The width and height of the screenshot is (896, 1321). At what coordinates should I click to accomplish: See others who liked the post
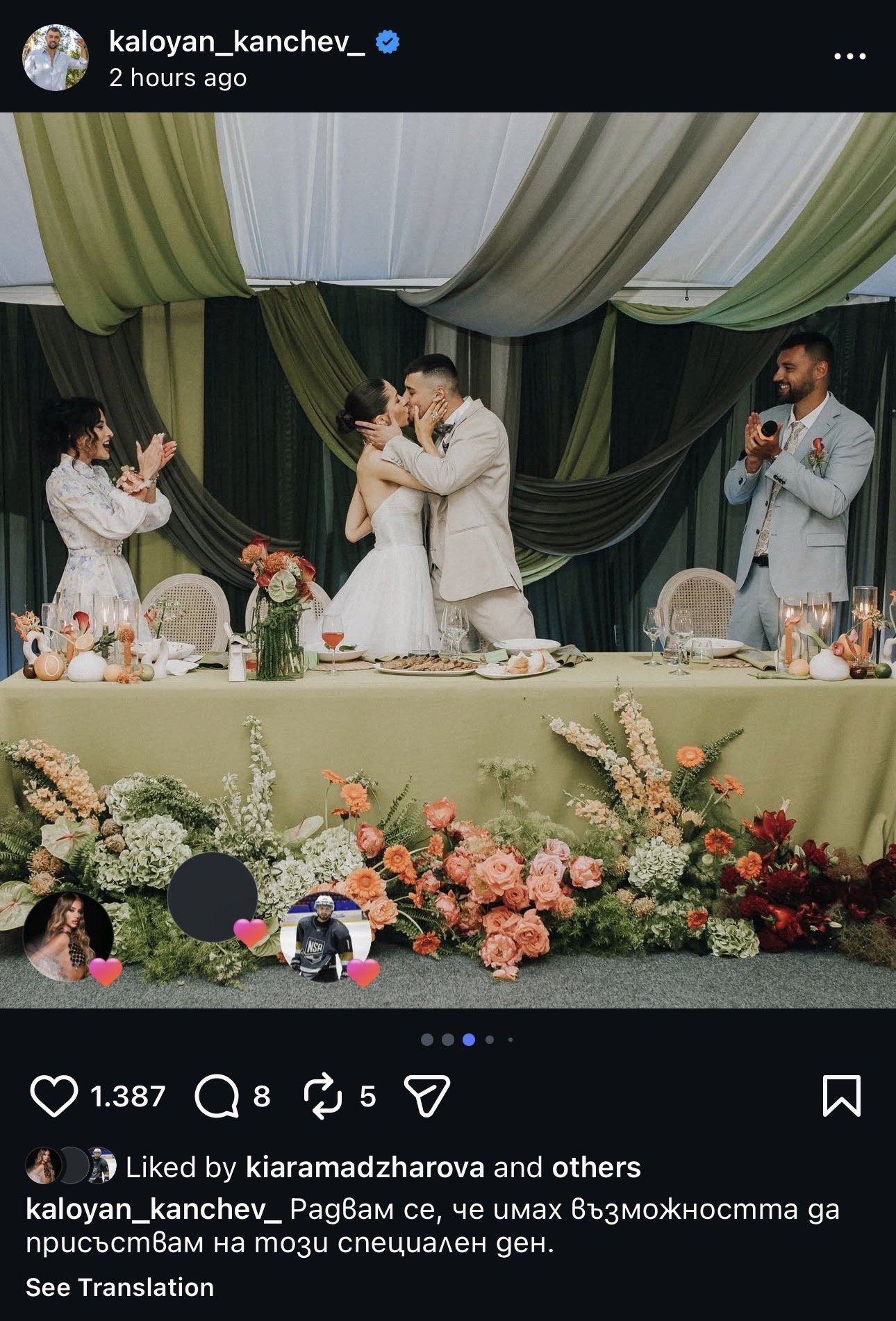(596, 1168)
